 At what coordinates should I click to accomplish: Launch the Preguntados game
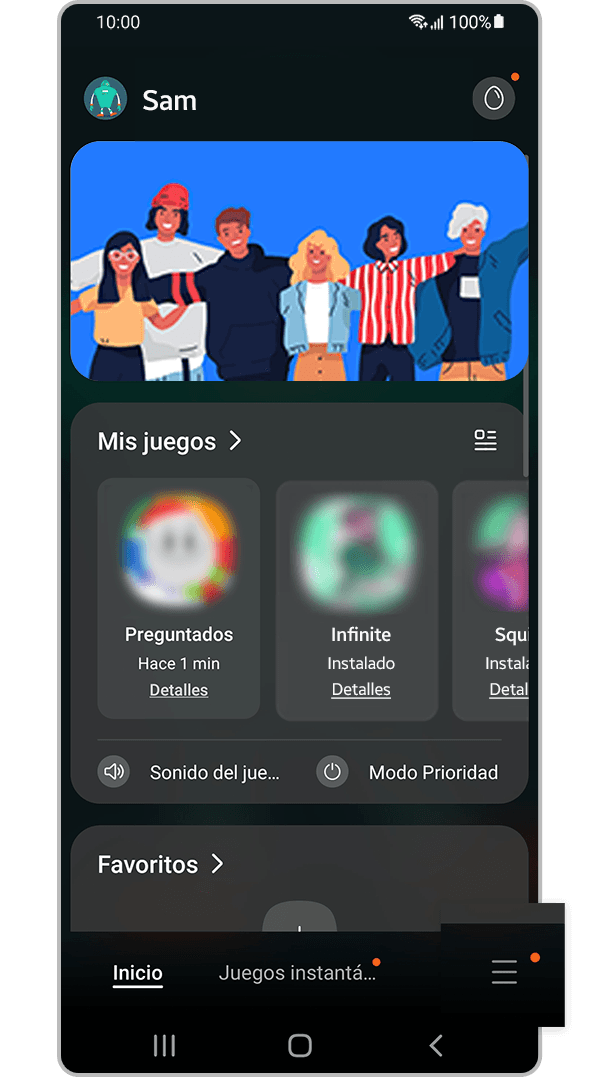pyautogui.click(x=179, y=551)
